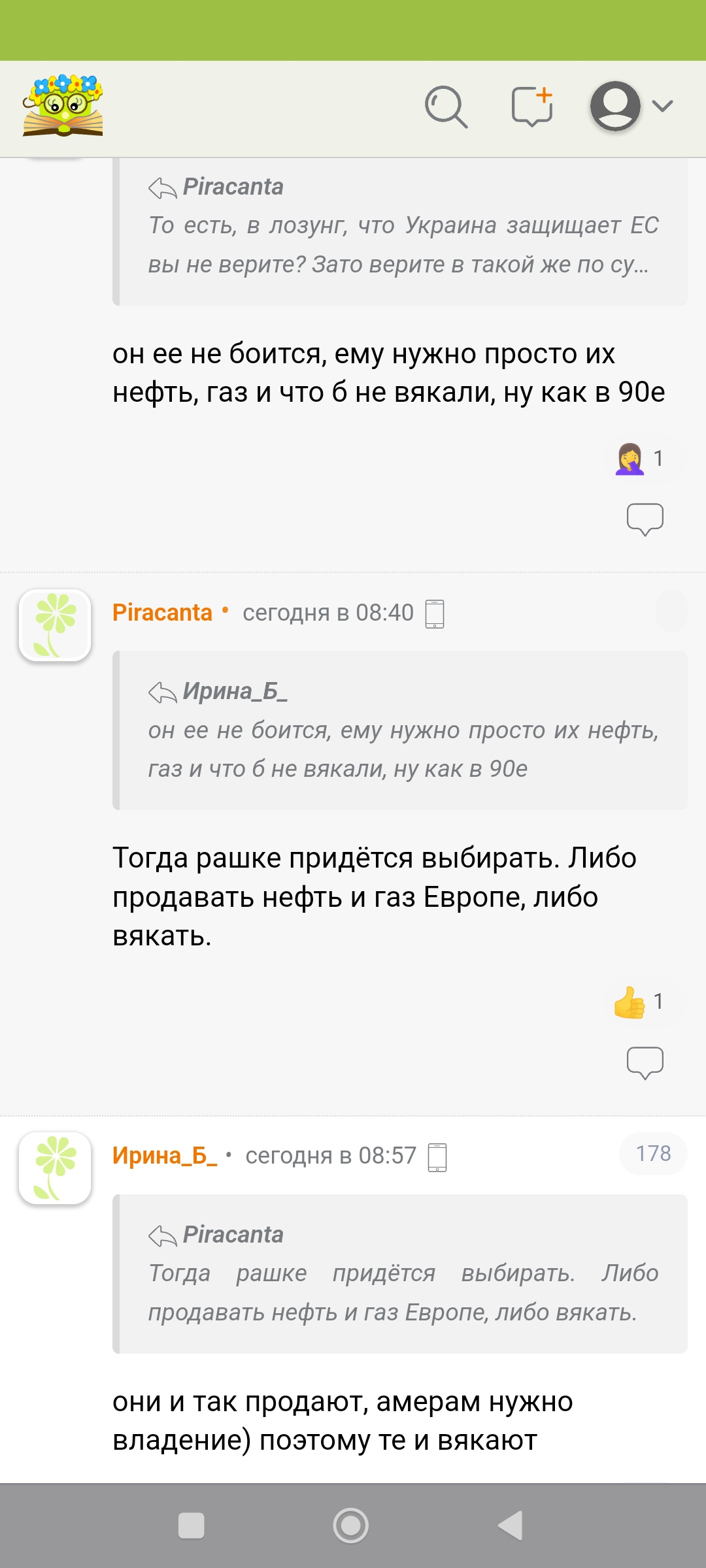Tap facepalm reaction on the 90е comment
The width and height of the screenshot is (706, 1568).
point(640,459)
